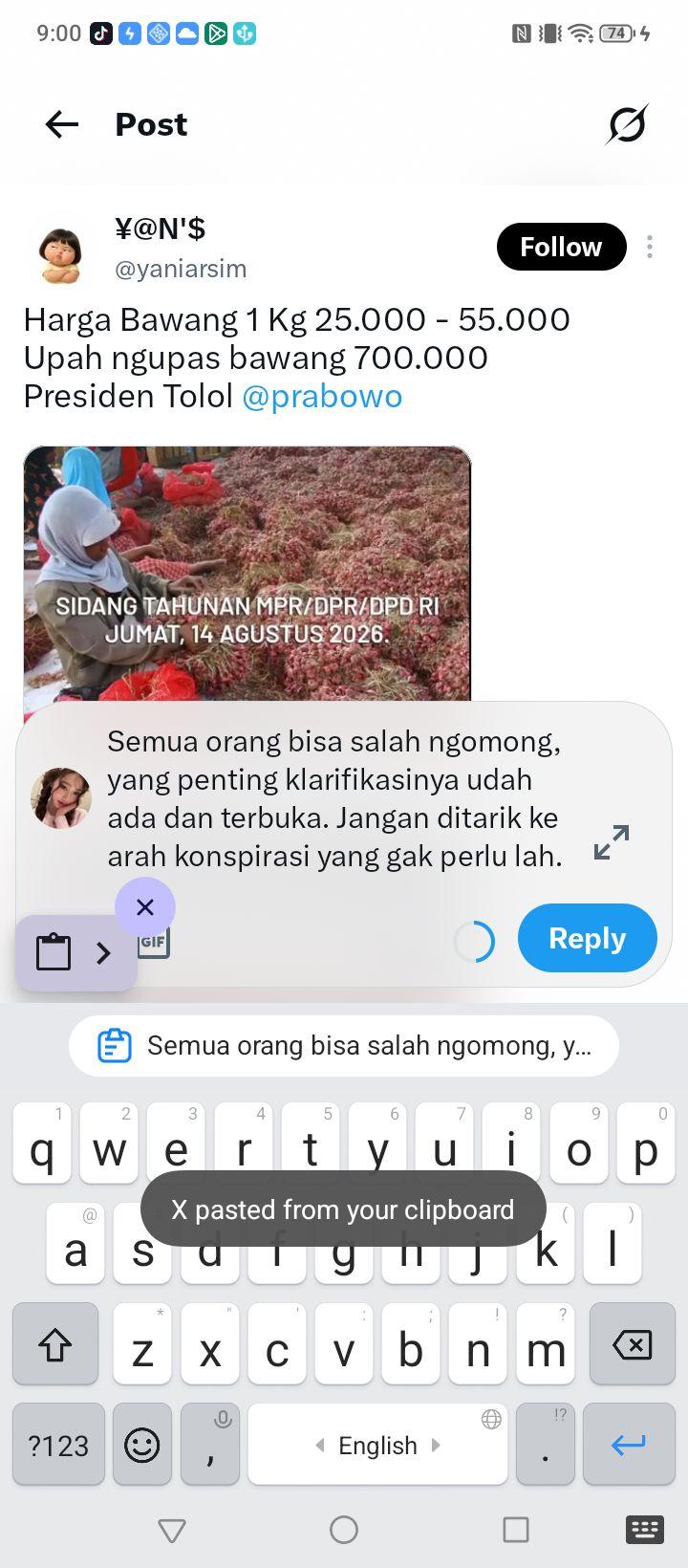Dismiss the floating clipboard widget with X
This screenshot has height=1568, width=688.
click(x=145, y=906)
